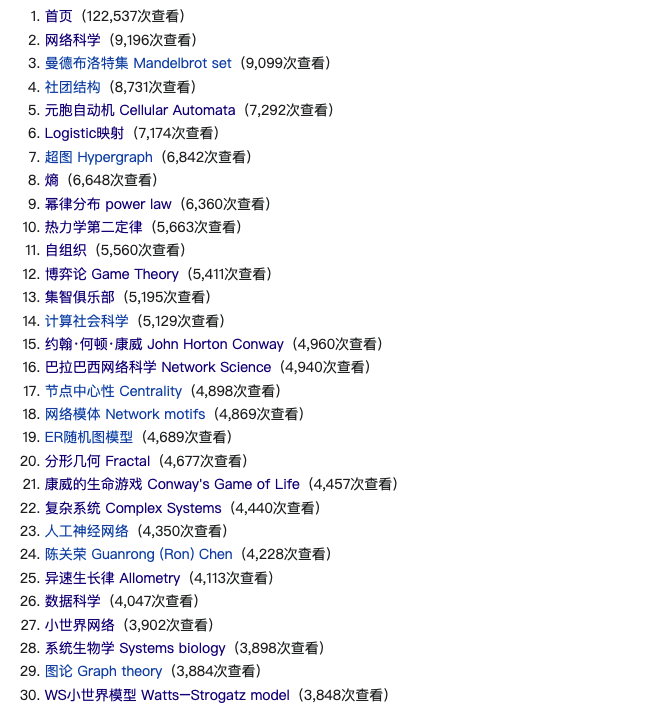Open 节点中心性 Centrality link

[113, 391]
